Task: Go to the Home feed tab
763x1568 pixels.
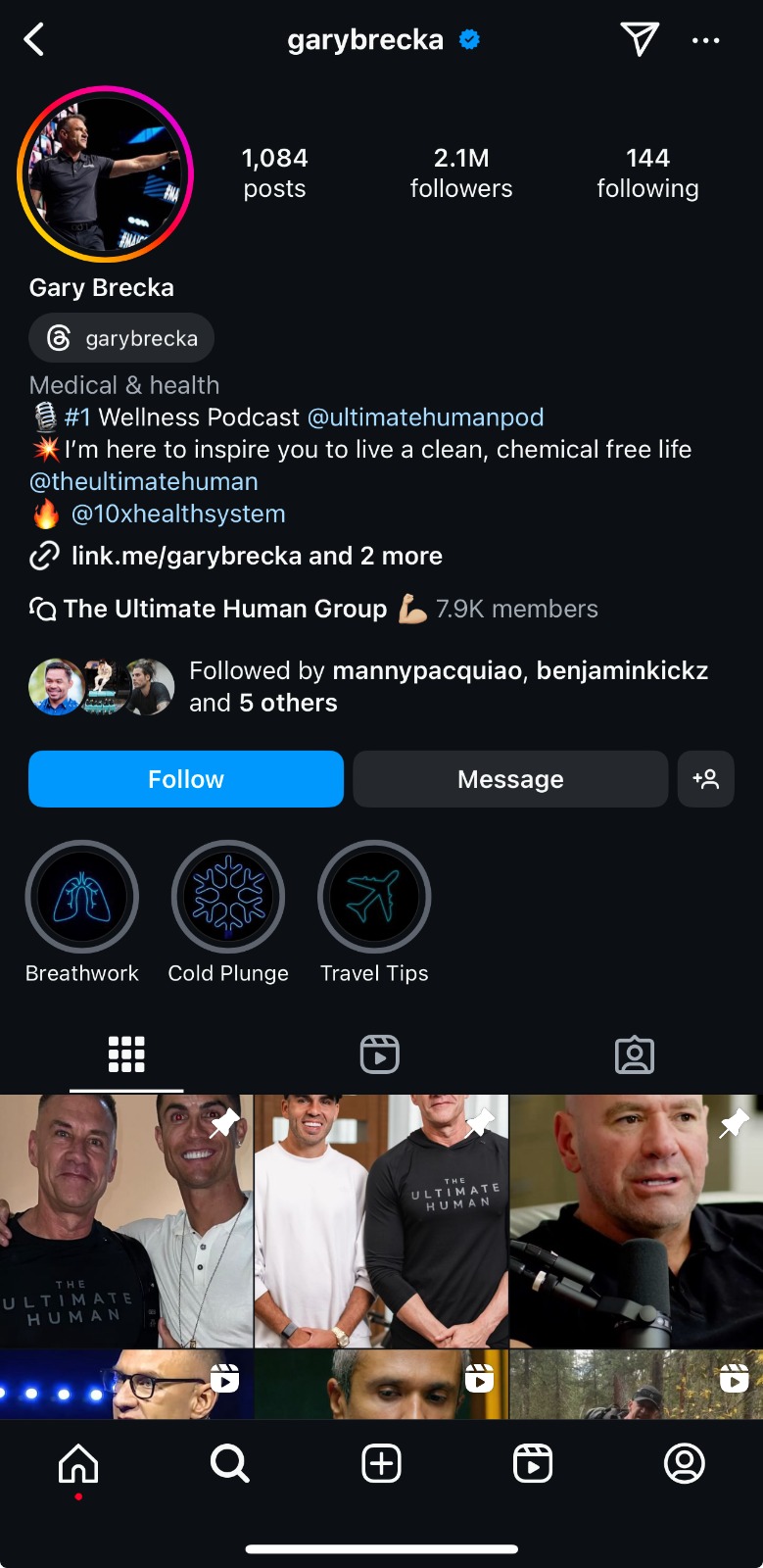Action: [x=78, y=1464]
